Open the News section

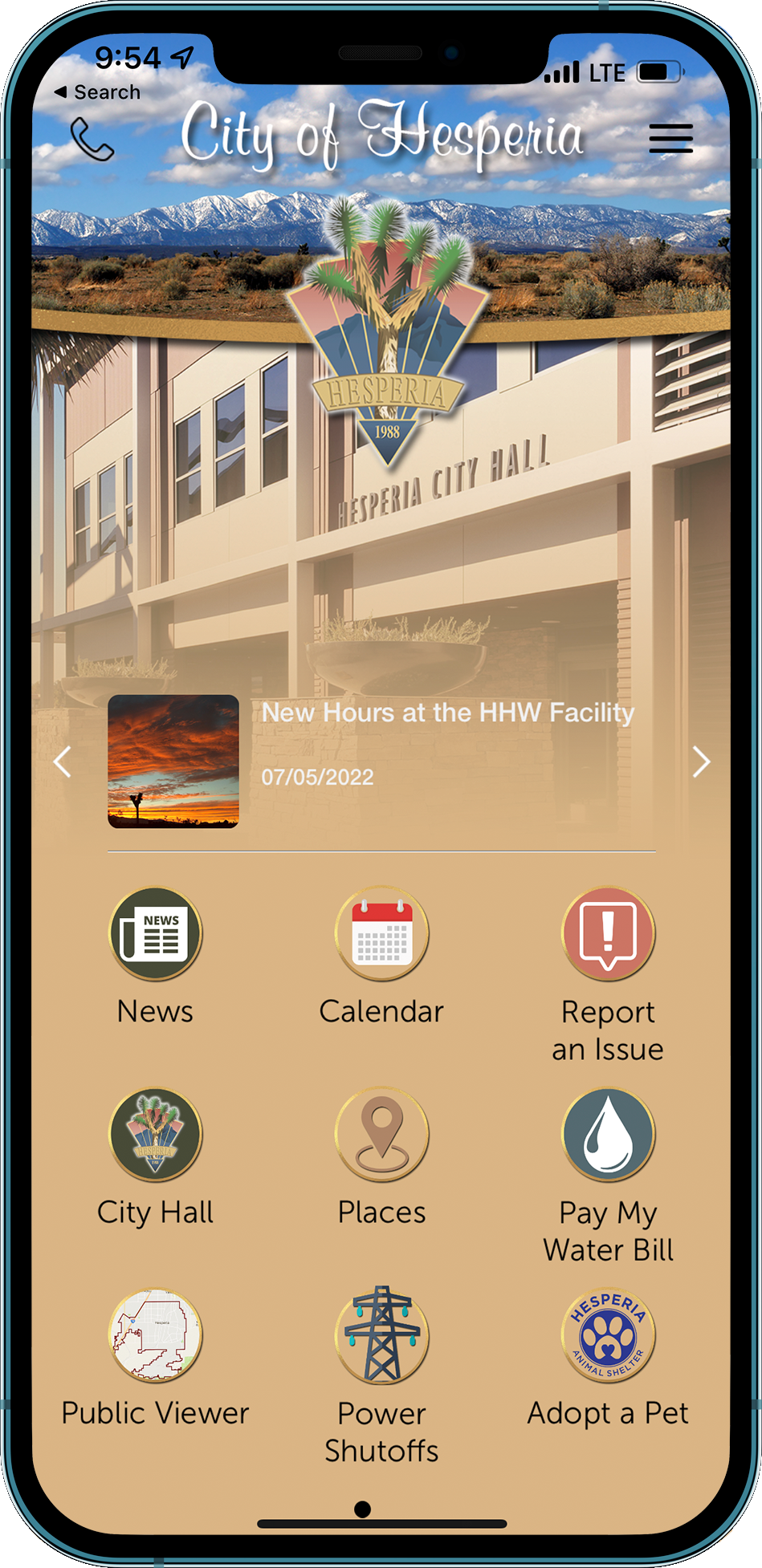click(156, 933)
